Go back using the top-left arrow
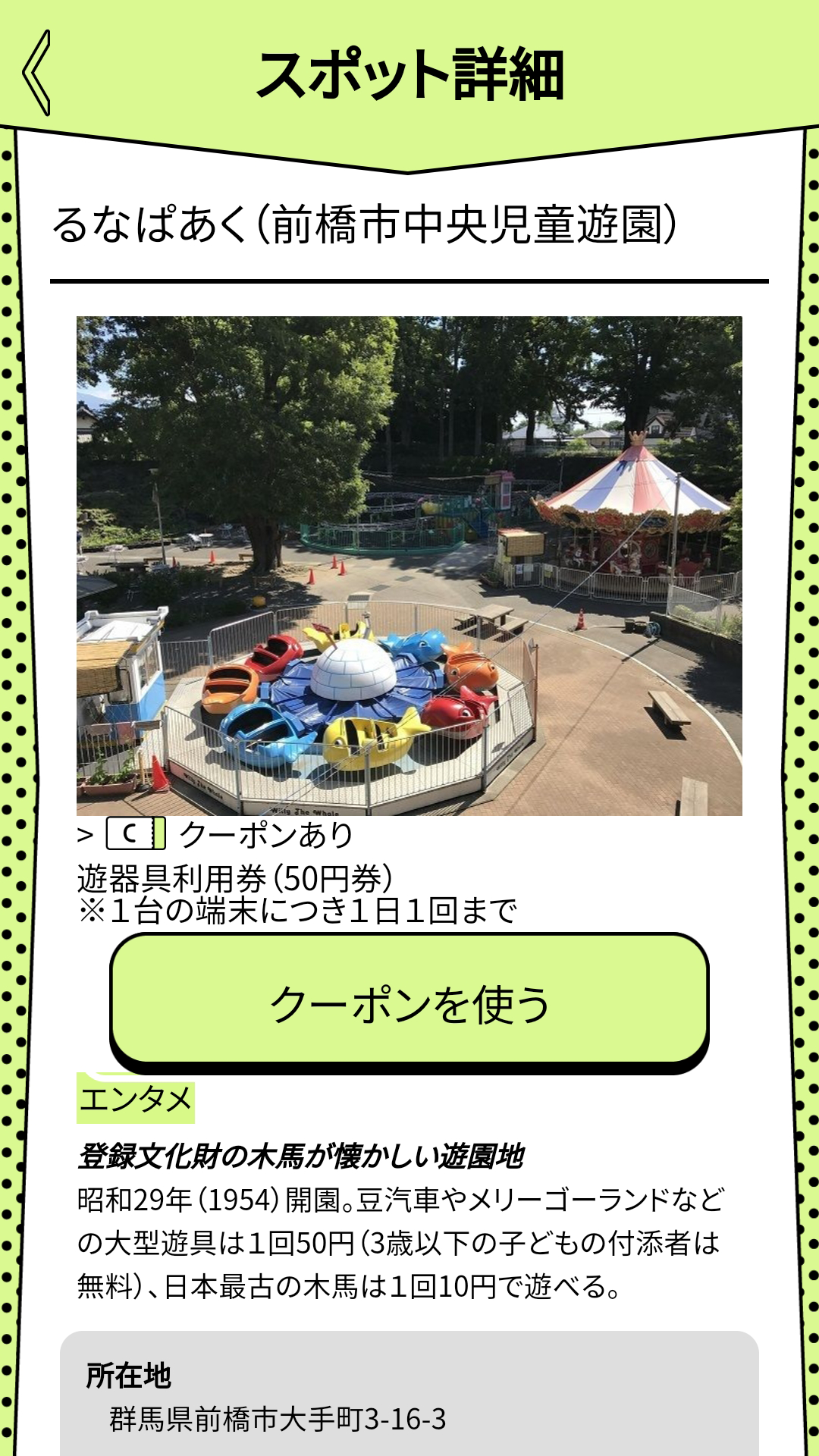 pyautogui.click(x=36, y=73)
